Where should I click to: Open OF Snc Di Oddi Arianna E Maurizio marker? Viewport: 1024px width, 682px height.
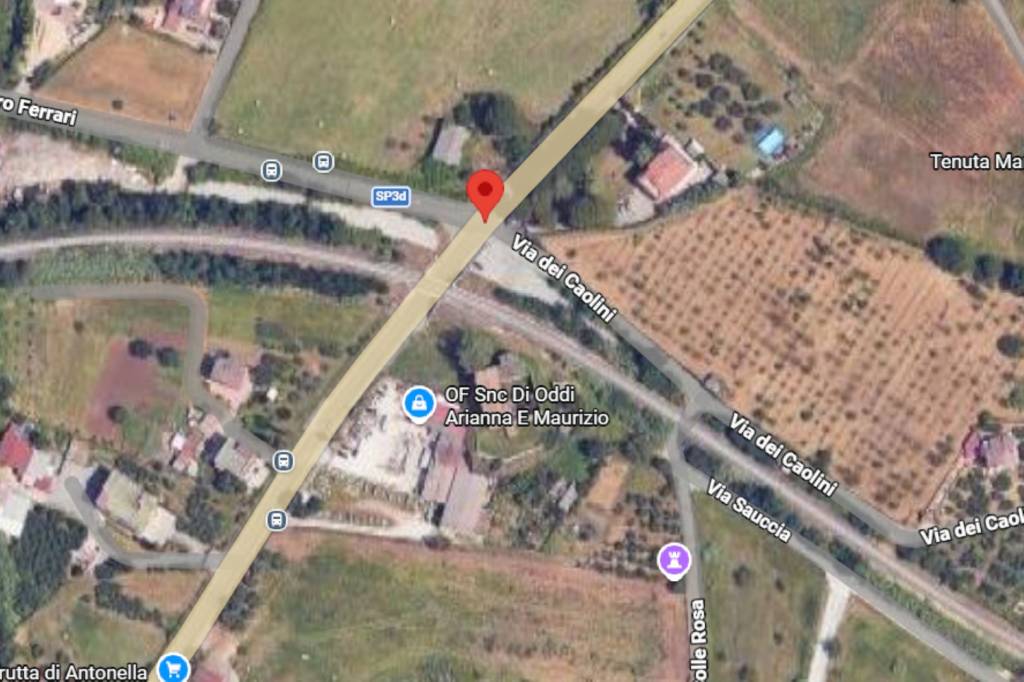(x=418, y=403)
